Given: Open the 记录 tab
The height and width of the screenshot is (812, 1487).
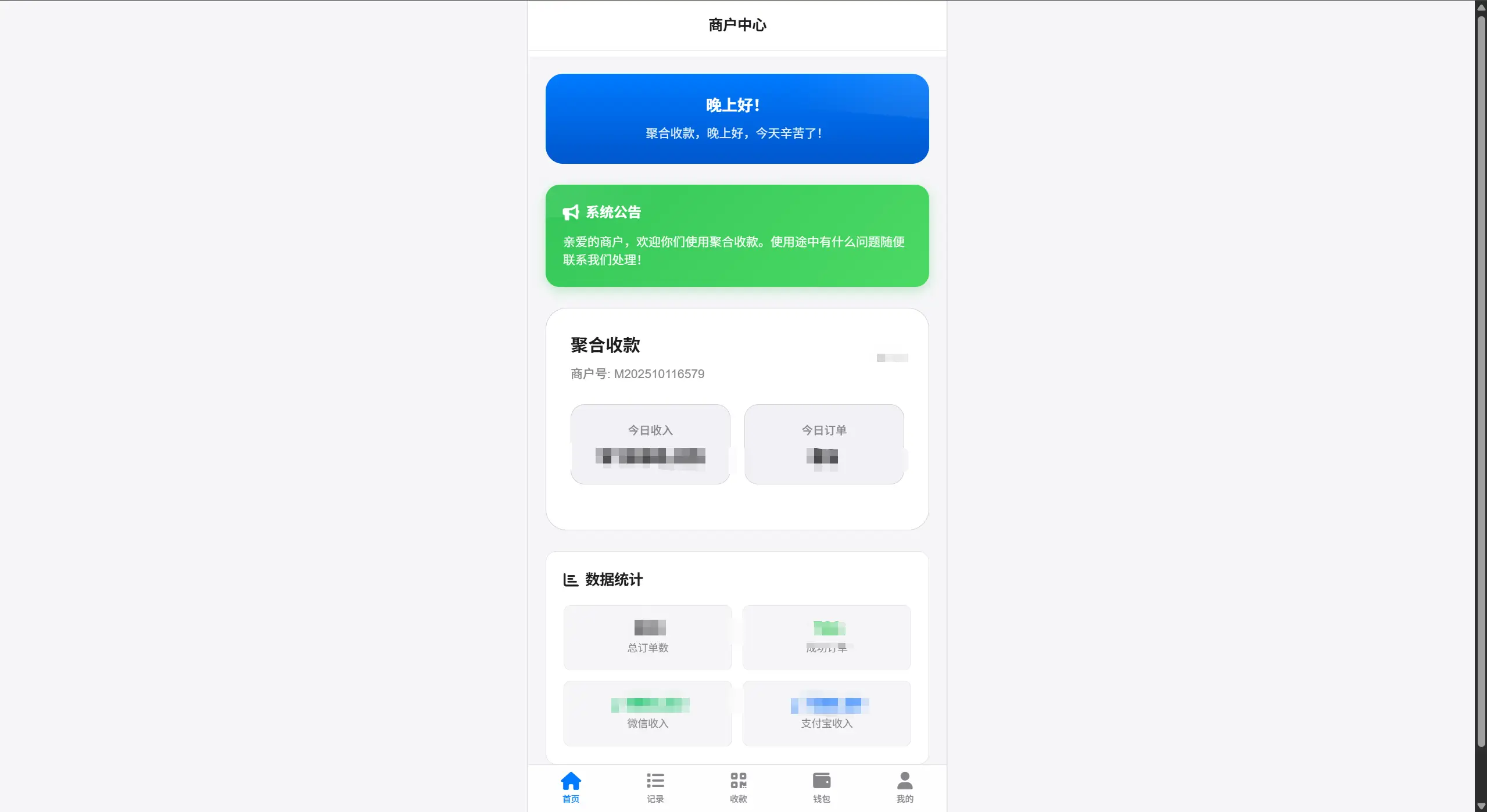Looking at the screenshot, I should pos(655,787).
